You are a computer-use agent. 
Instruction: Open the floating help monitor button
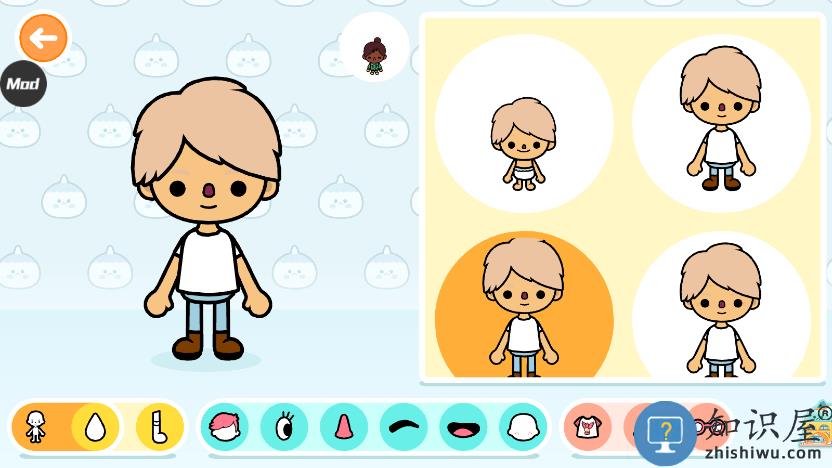pyautogui.click(x=665, y=432)
